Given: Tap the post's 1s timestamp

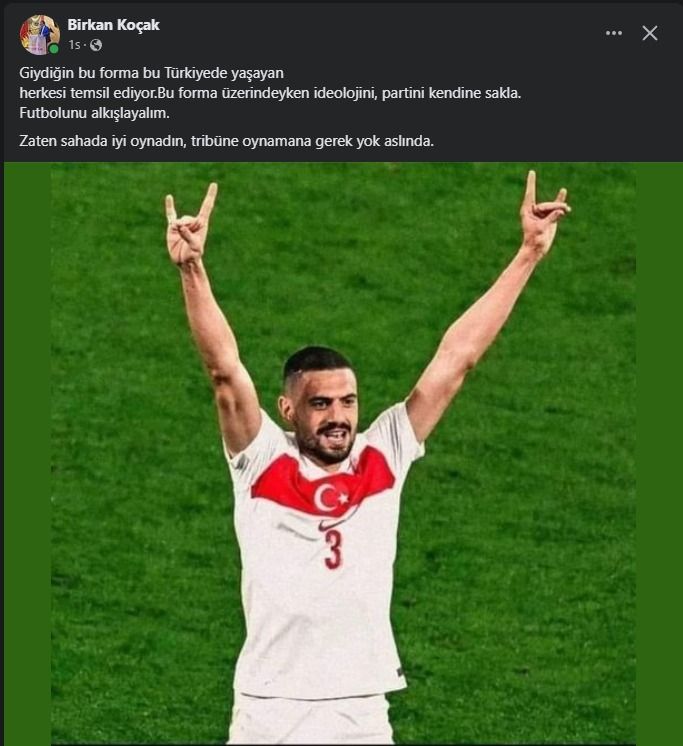Looking at the screenshot, I should point(74,45).
